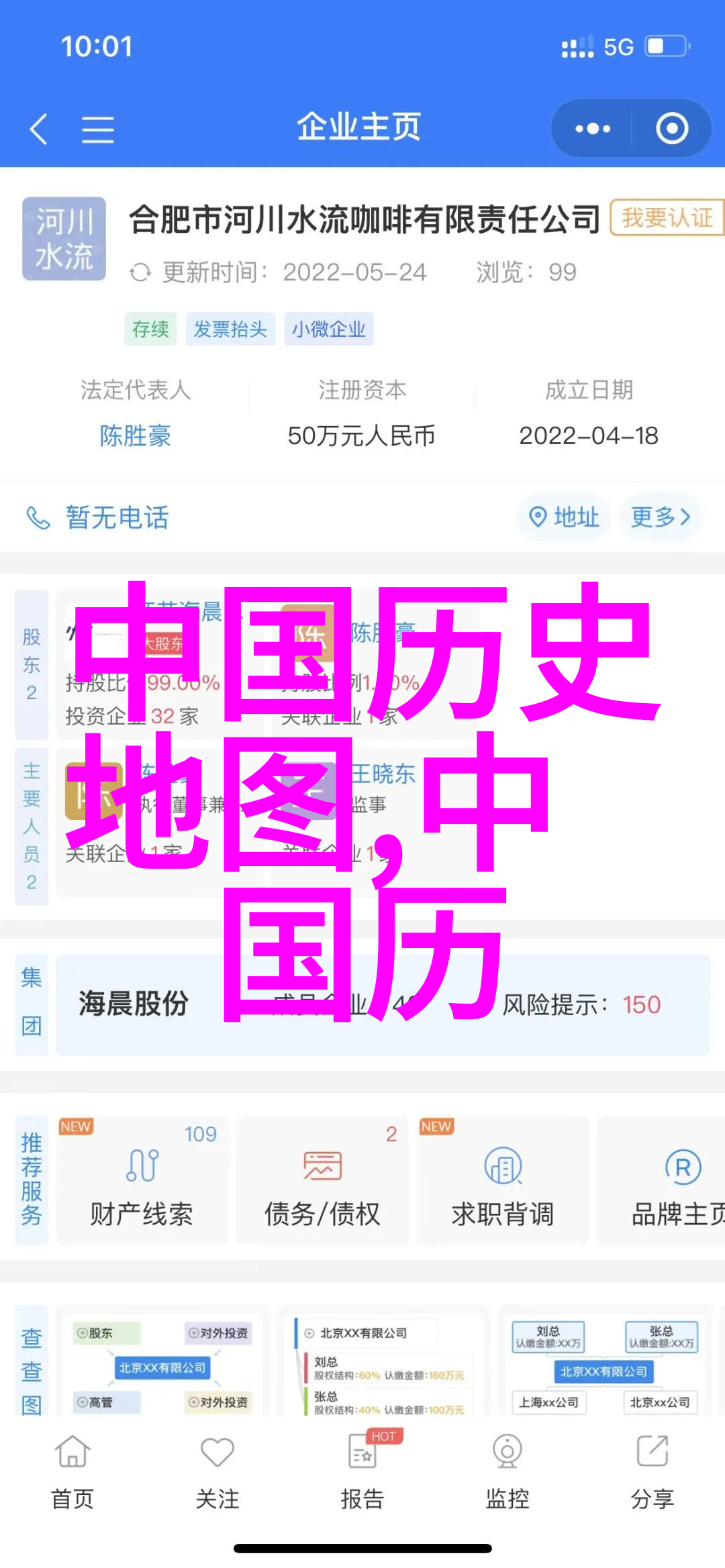Viewport: 725px width, 1568px height.
Task: Open legal representative 陈胜豪's profile
Action: 135,436
